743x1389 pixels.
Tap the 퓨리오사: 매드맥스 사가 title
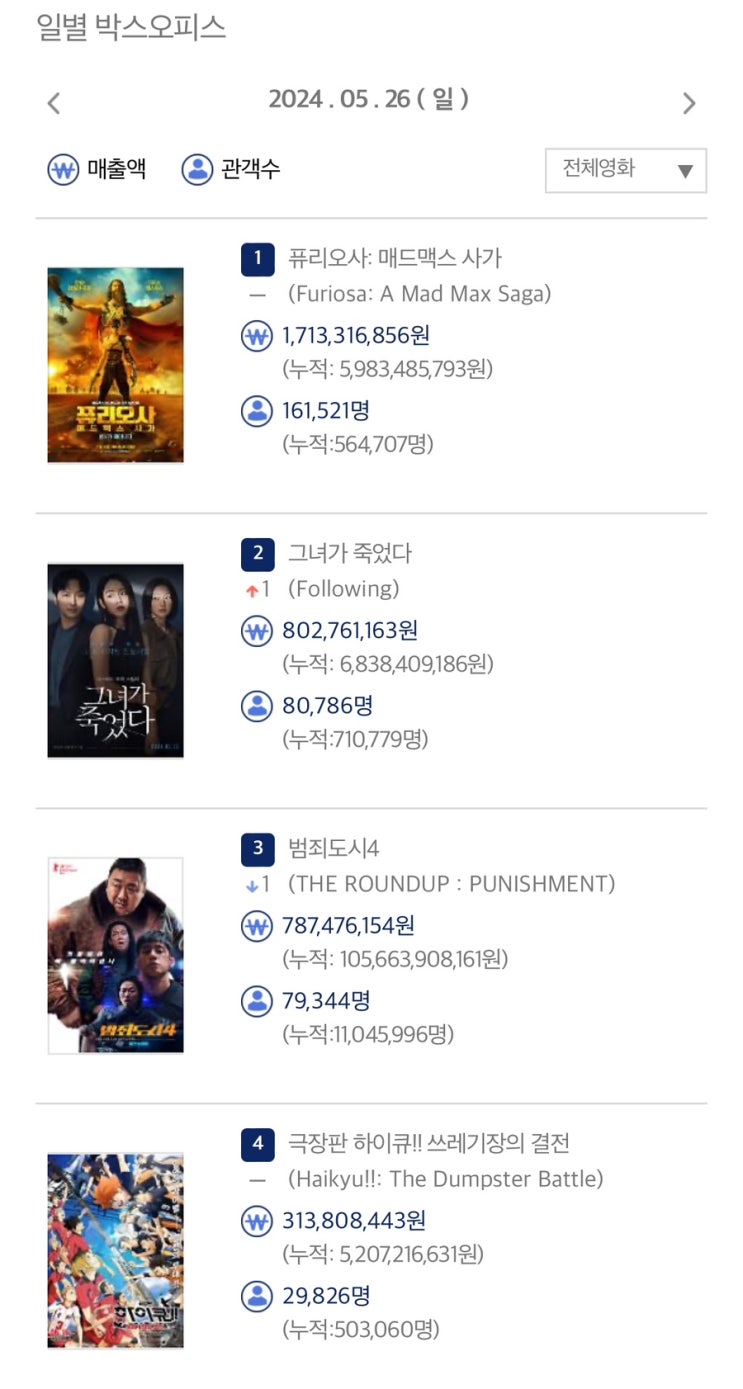point(395,258)
